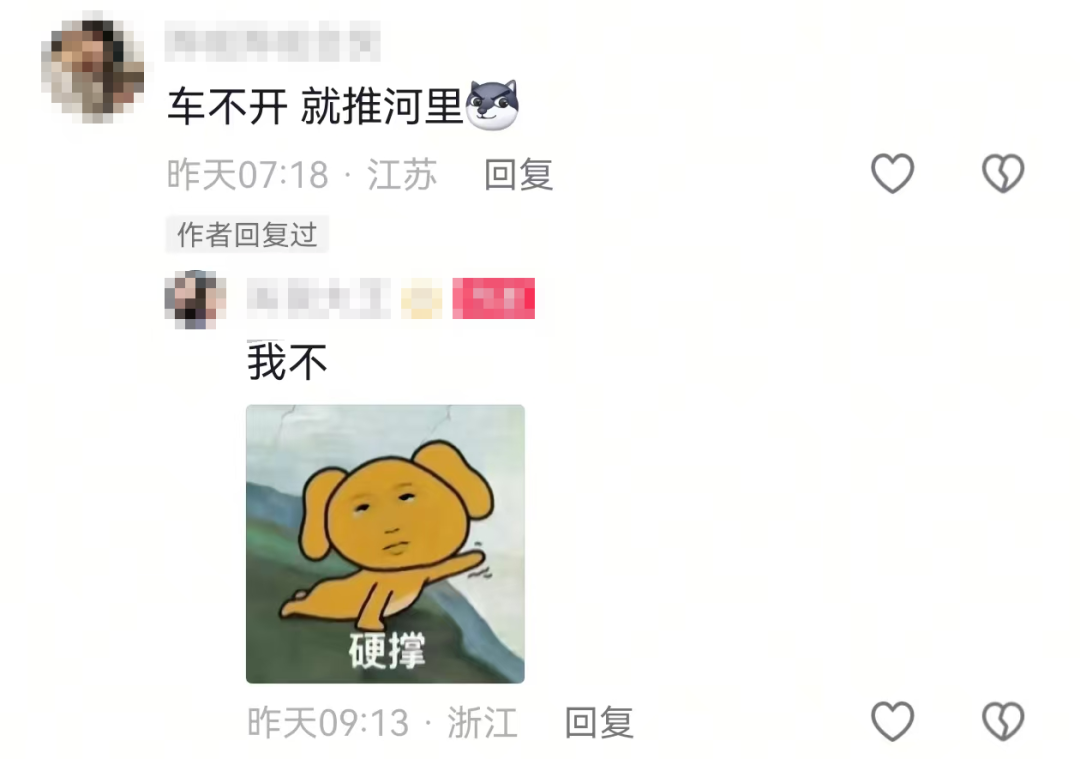
Task: Like the comment 车不开 就推河里
Action: pyautogui.click(x=892, y=174)
